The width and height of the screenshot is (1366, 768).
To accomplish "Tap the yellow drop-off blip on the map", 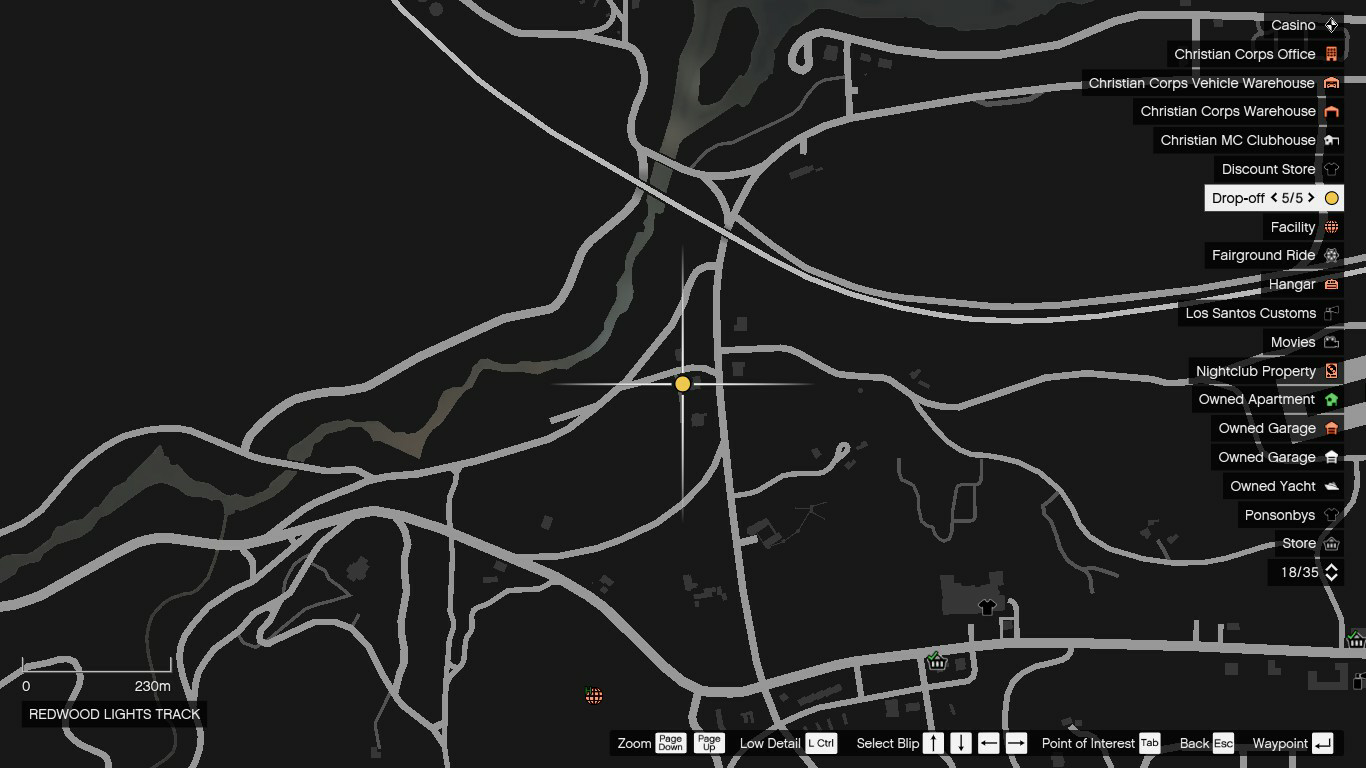I will (683, 384).
